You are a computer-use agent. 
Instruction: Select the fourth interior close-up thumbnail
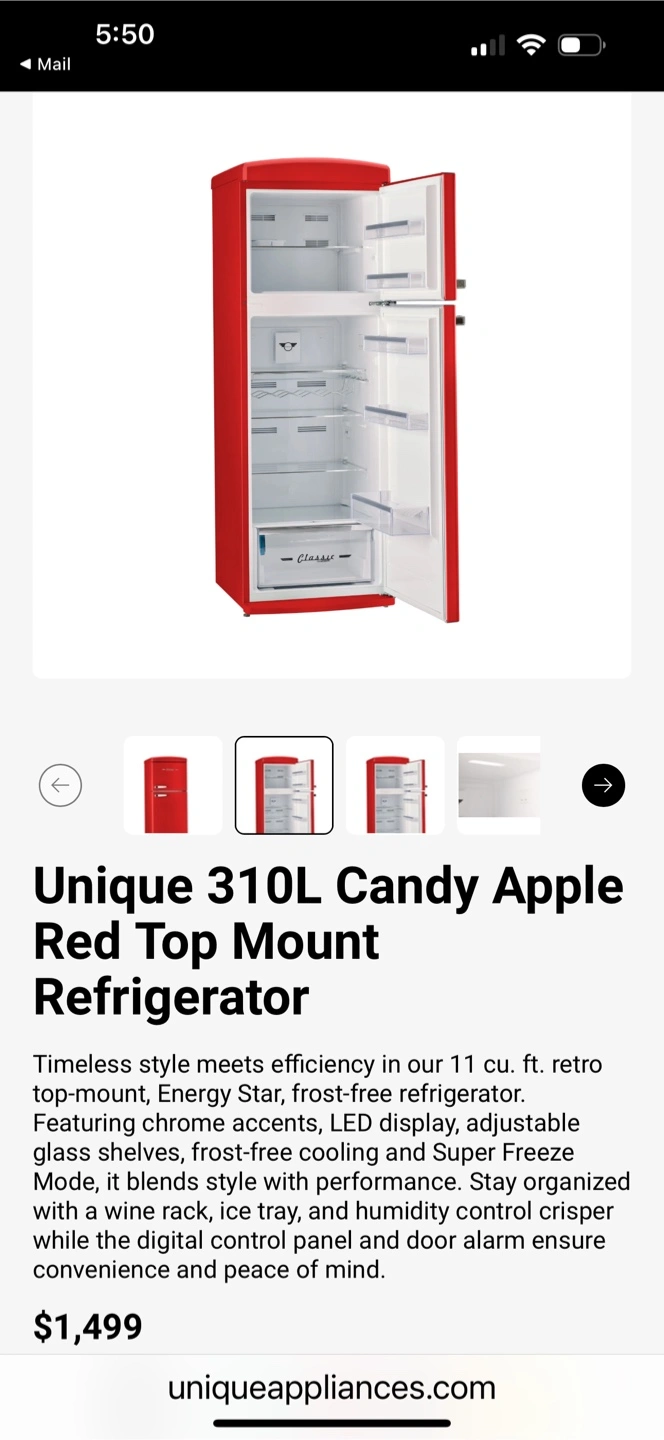click(x=499, y=785)
